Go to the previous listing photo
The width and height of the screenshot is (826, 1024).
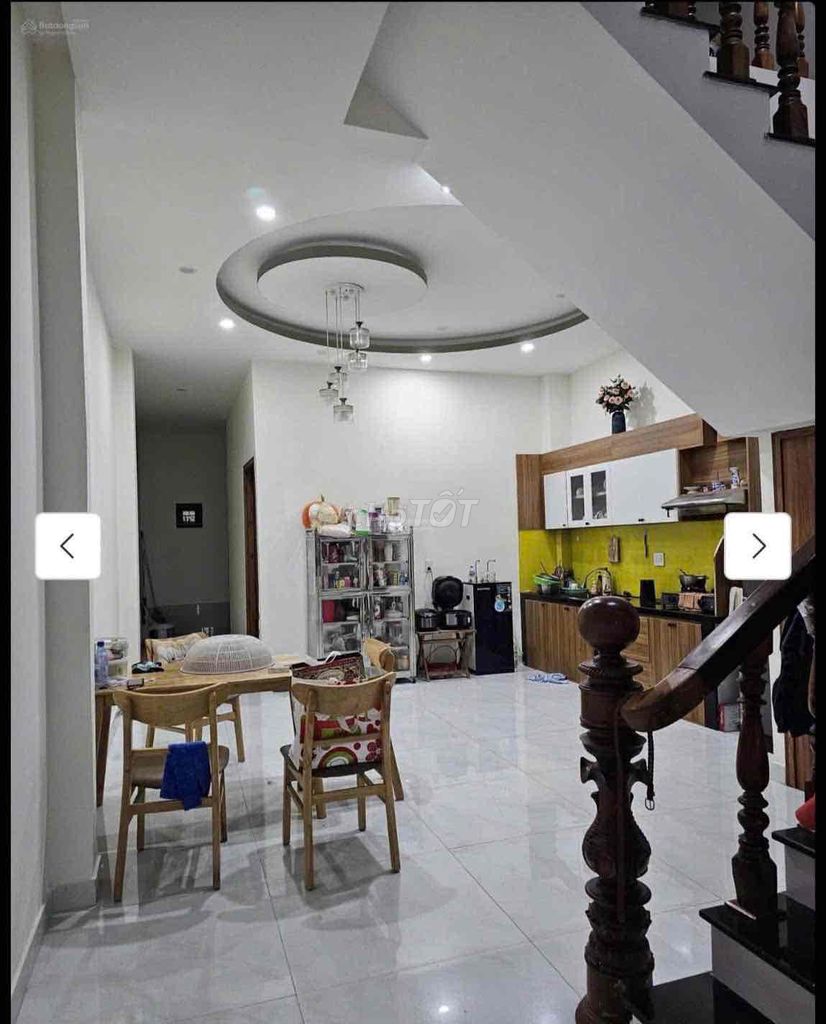point(68,546)
